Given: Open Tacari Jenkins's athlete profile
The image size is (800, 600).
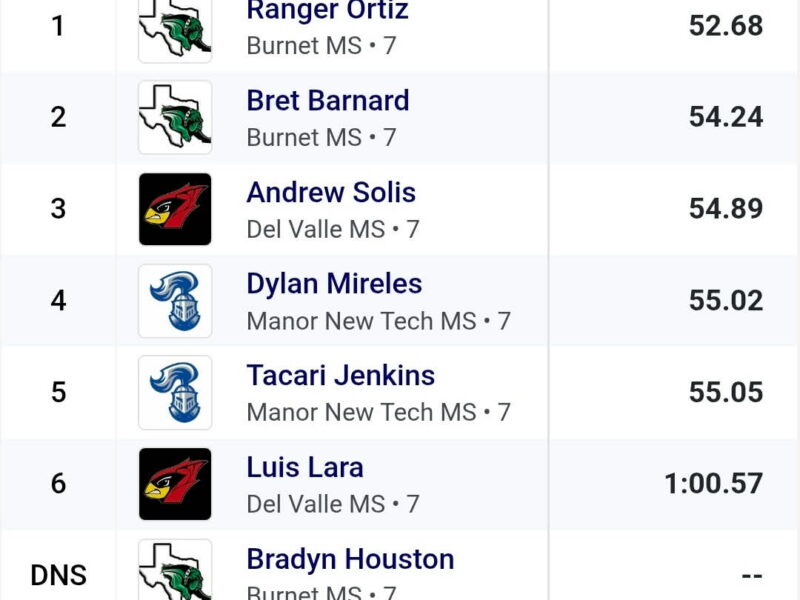Looking at the screenshot, I should click(x=340, y=376).
